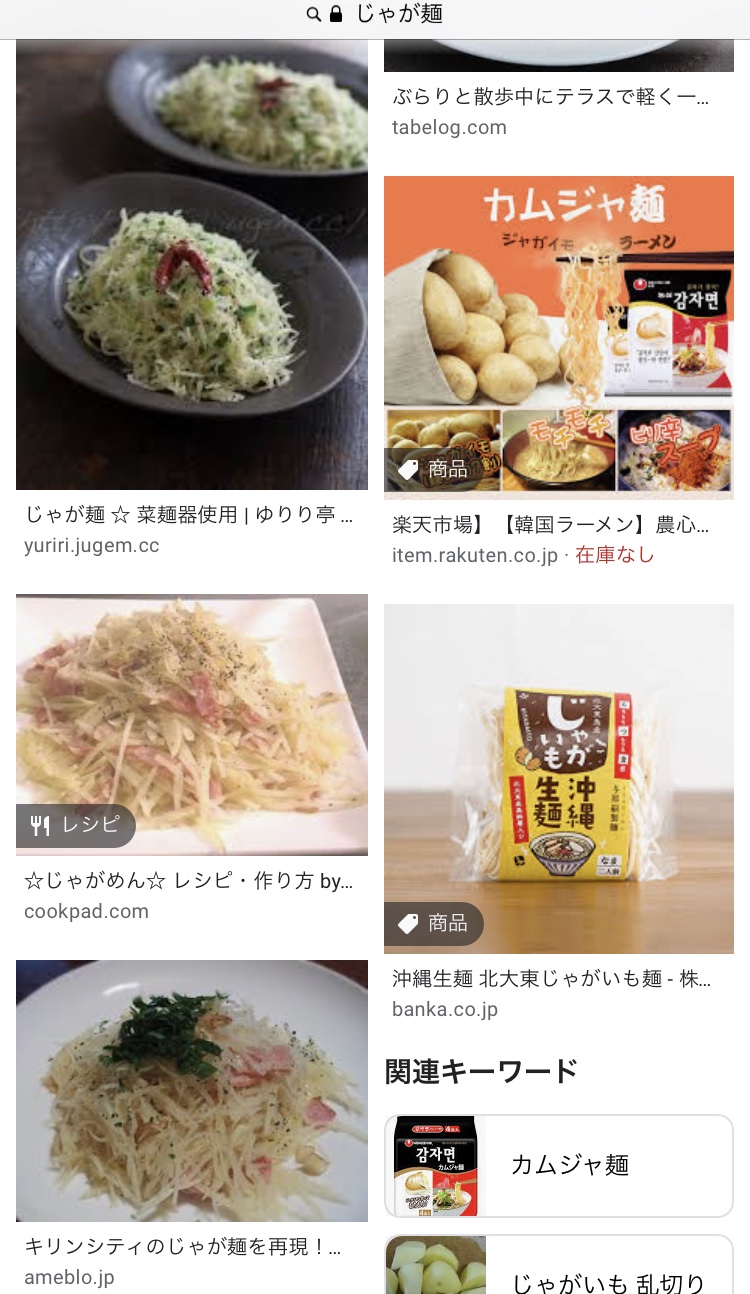
Task: View the Rakuten カムジャ麺 product result
Action: [x=558, y=338]
